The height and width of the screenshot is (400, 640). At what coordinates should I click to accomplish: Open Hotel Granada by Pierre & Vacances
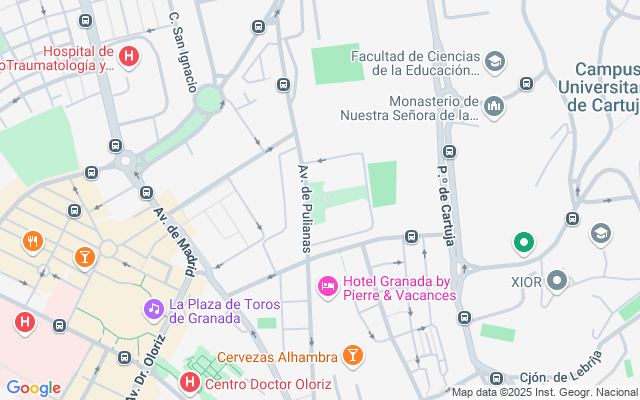coord(327,288)
